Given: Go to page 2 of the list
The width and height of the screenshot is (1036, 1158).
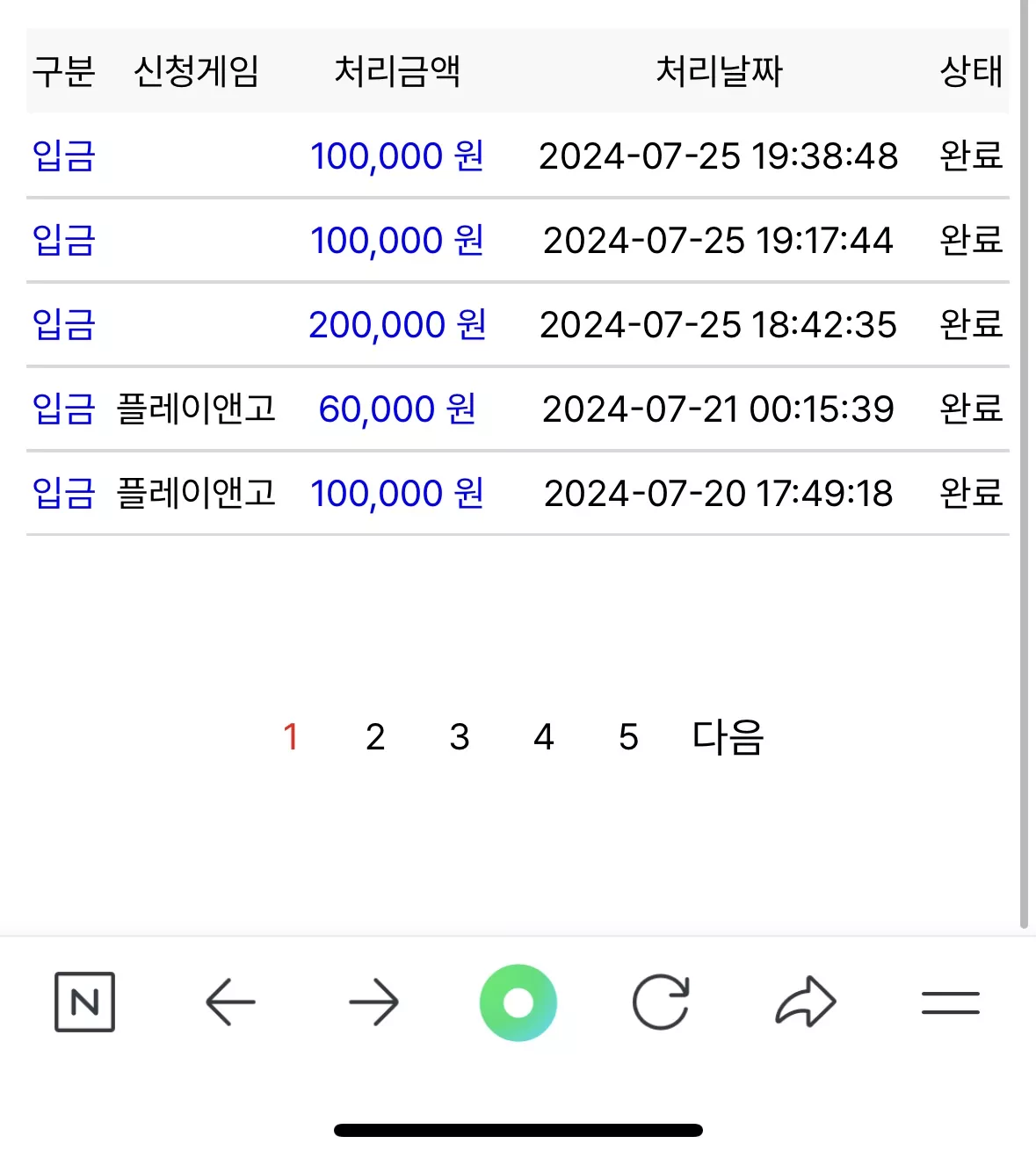Looking at the screenshot, I should click(x=375, y=736).
